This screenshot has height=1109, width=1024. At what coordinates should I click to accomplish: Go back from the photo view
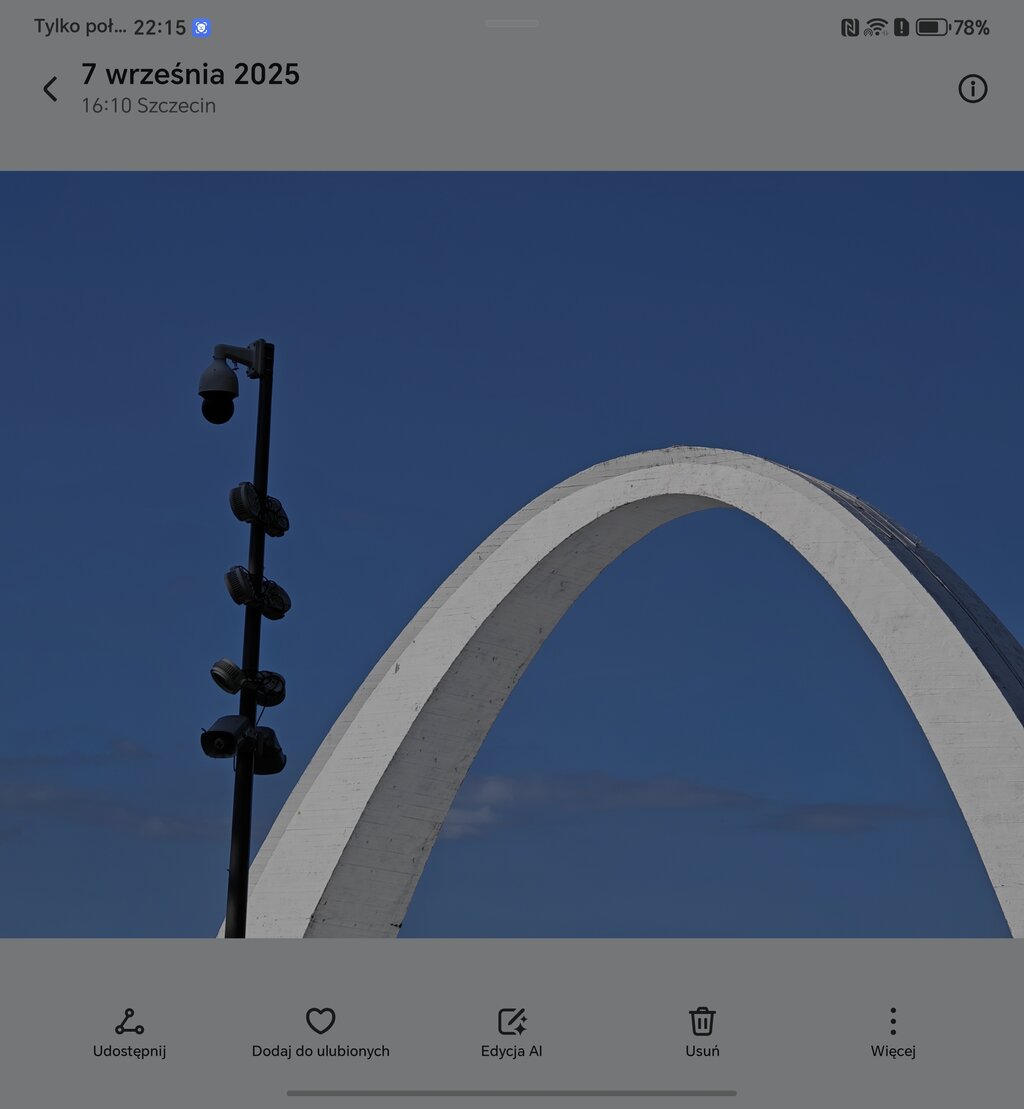pyautogui.click(x=50, y=89)
